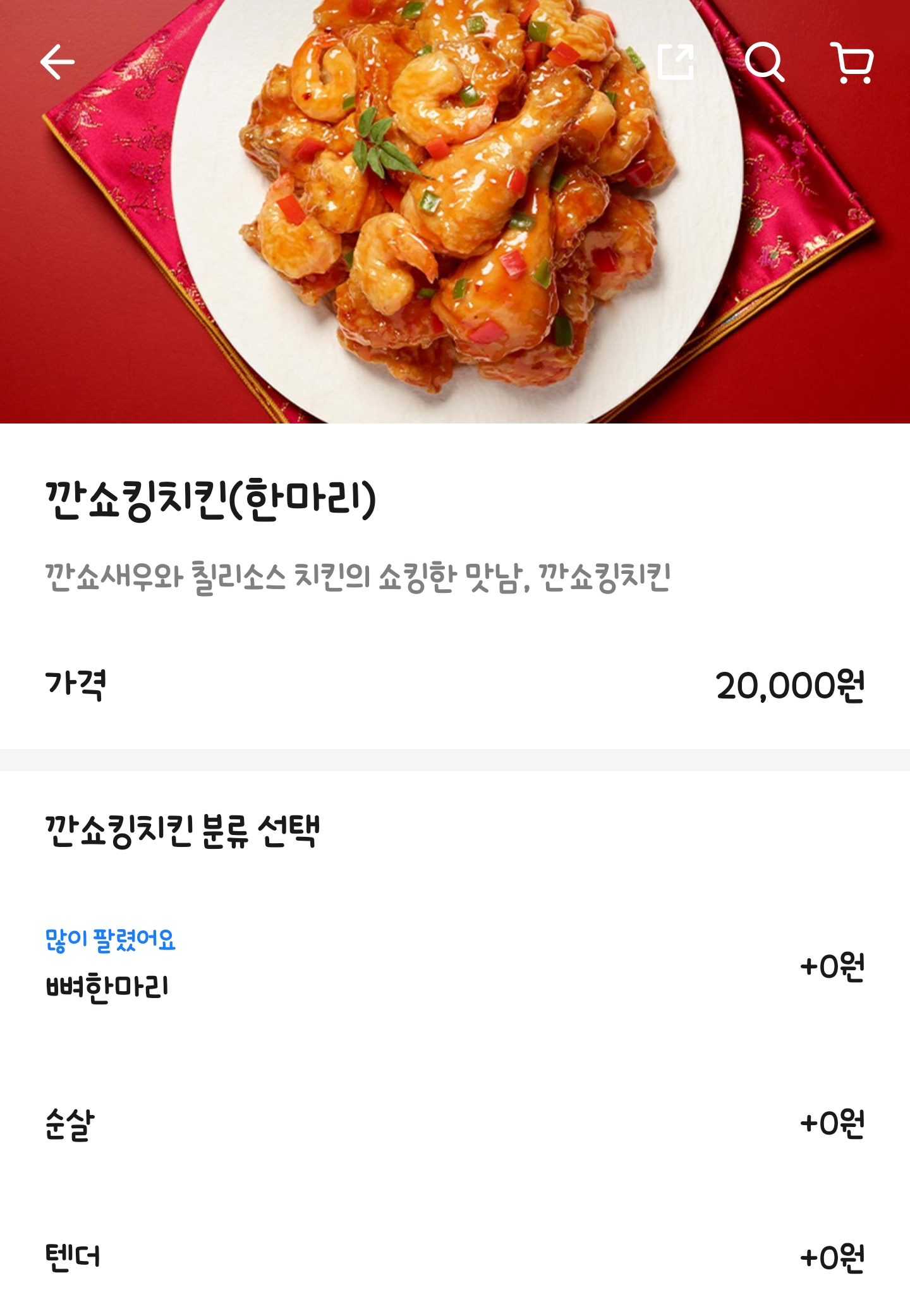910x1316 pixels.
Task: Share this 깐쇼킹치킨 menu item
Action: 676,62
